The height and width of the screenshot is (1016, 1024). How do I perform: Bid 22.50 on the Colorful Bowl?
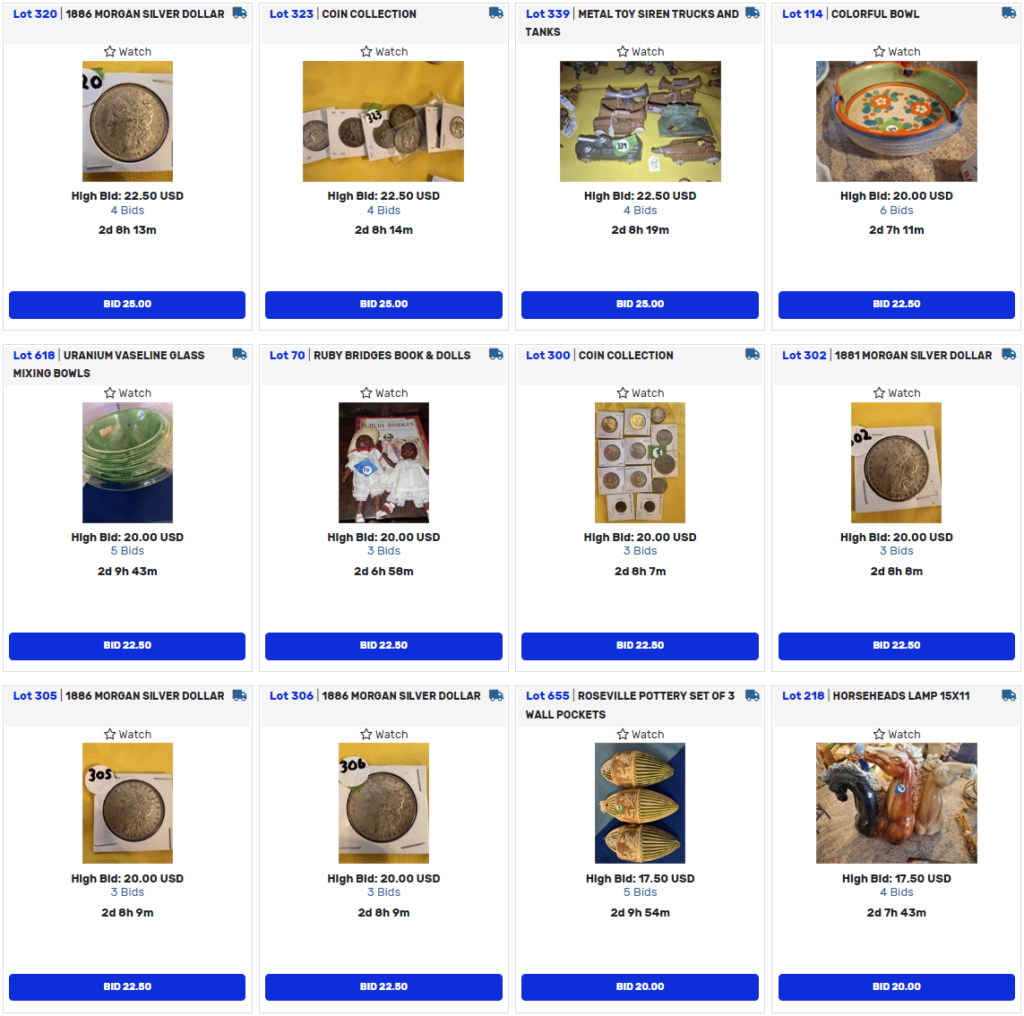pos(896,304)
